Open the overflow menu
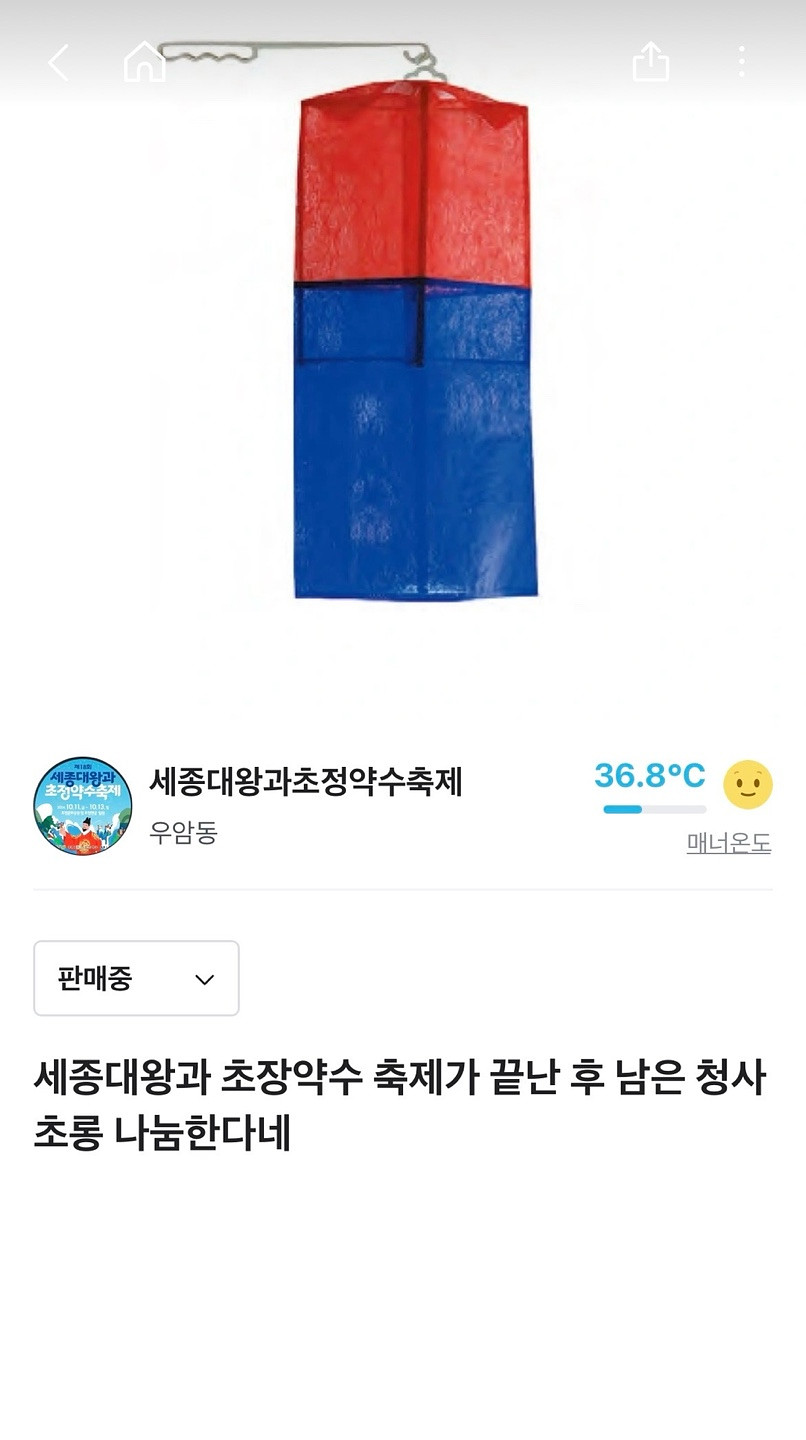The image size is (806, 1440). [x=741, y=62]
